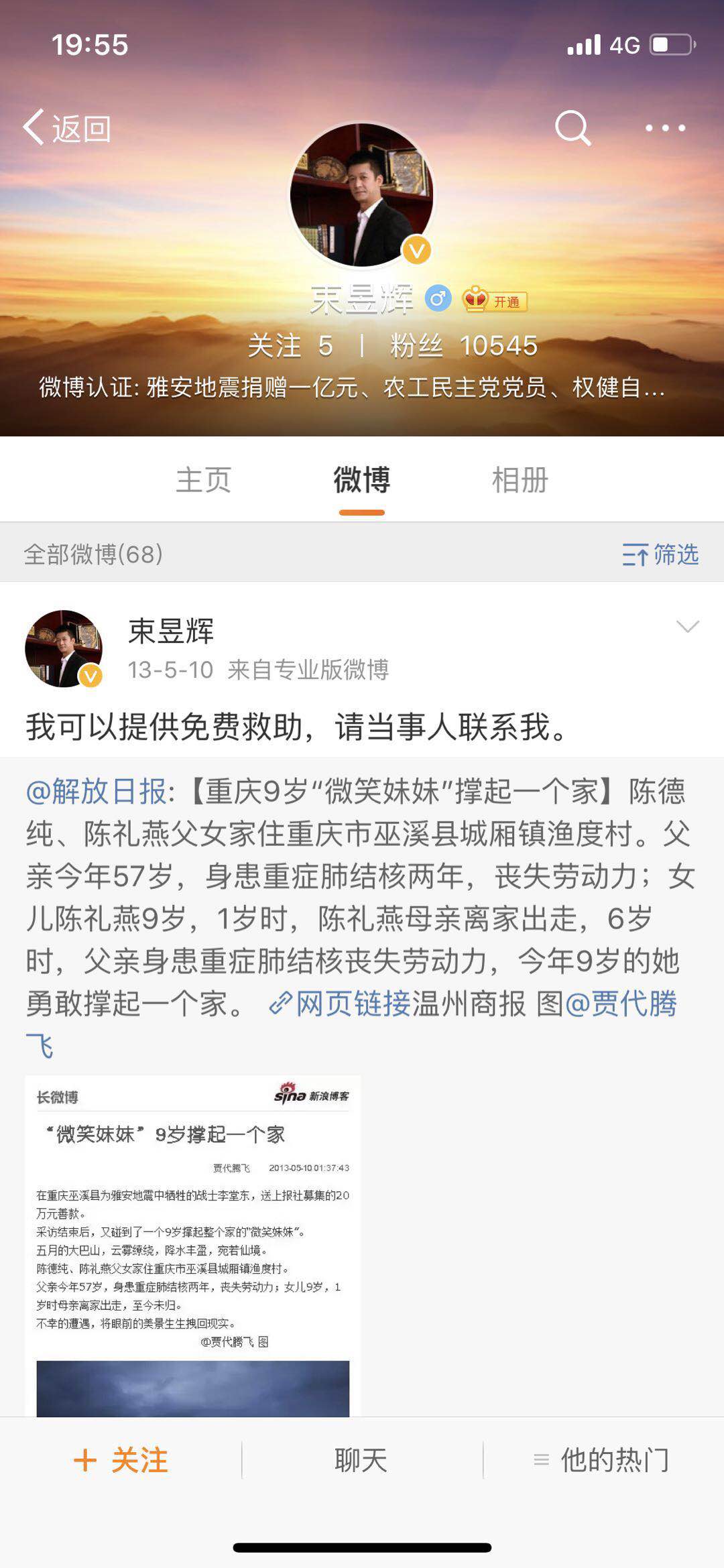Tap the orange V verification badge on avatar
The width and height of the screenshot is (724, 1568).
(416, 249)
